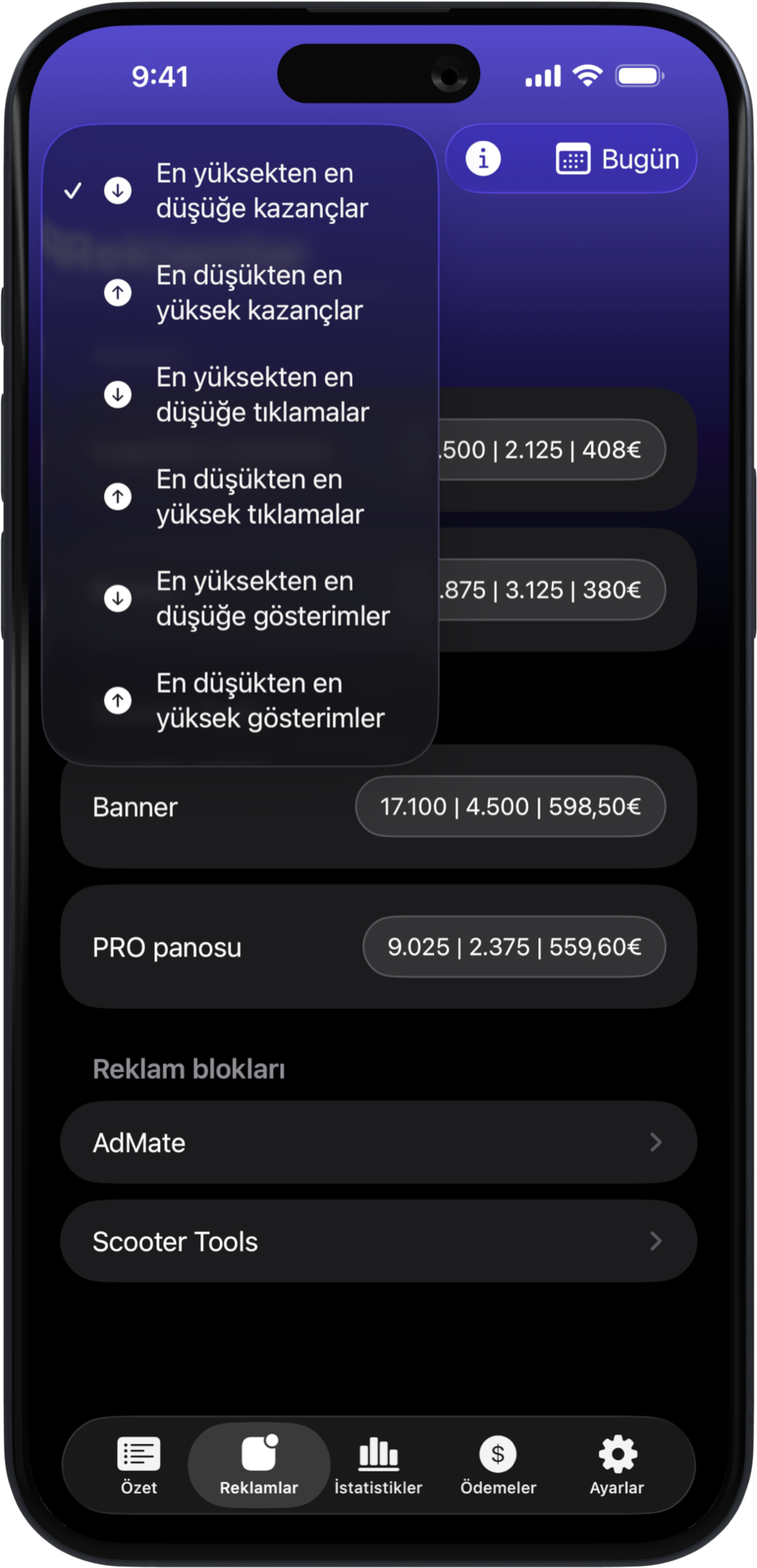Open the Ayarlar settings tab
Viewport: 757px width, 1568px height.
tap(617, 1465)
